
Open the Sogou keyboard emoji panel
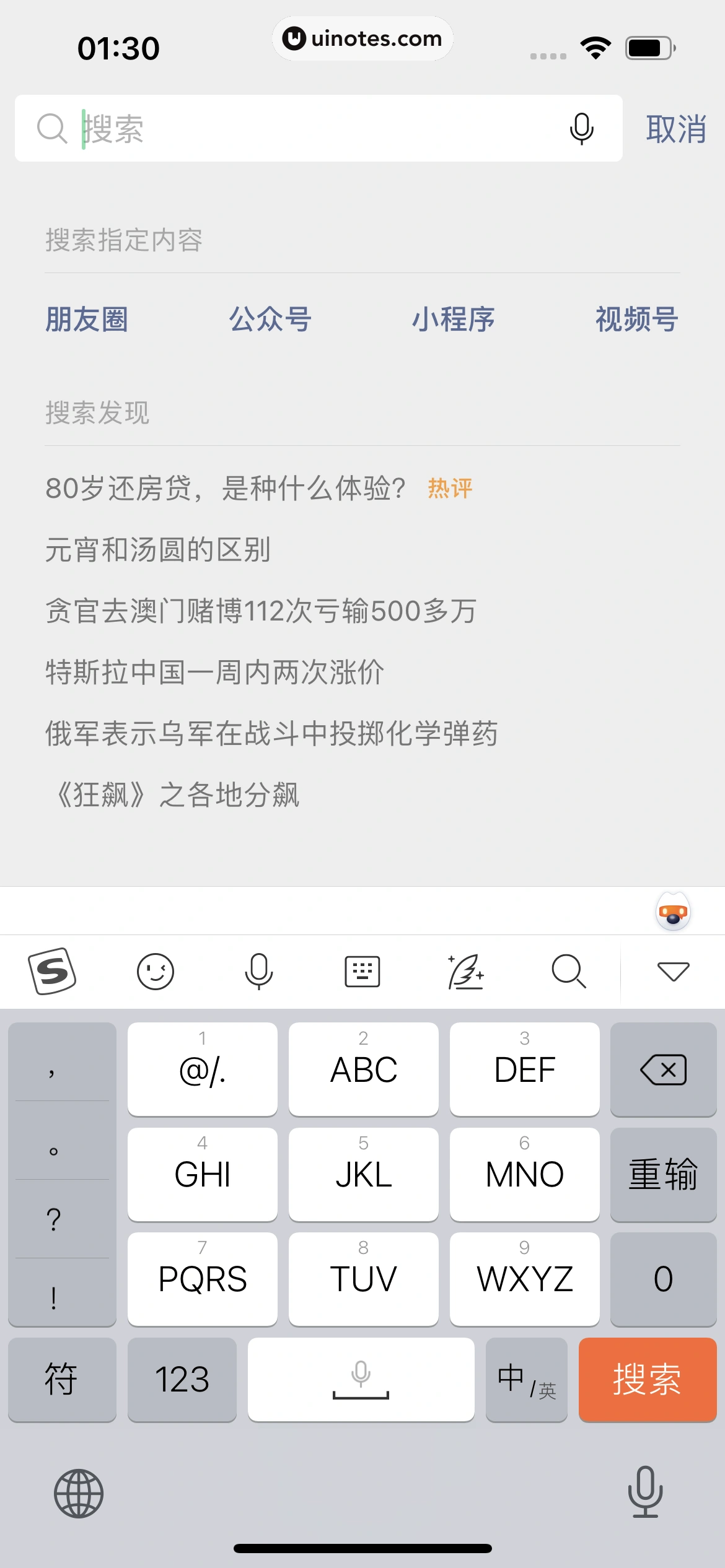[x=155, y=971]
